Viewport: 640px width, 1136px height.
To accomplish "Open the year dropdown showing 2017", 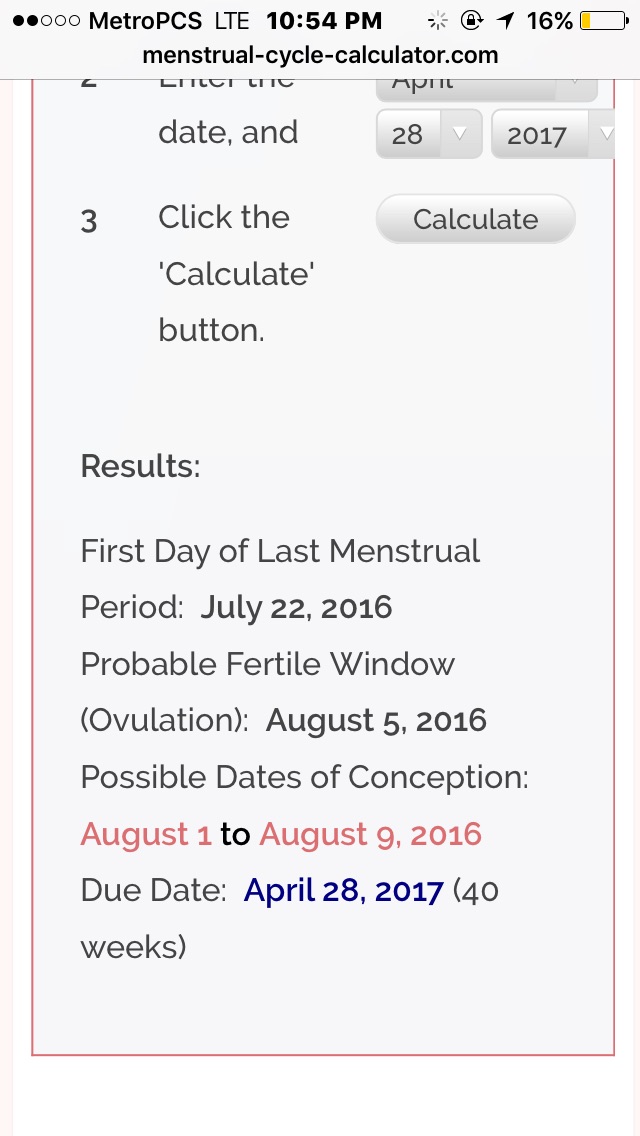I will [x=553, y=135].
